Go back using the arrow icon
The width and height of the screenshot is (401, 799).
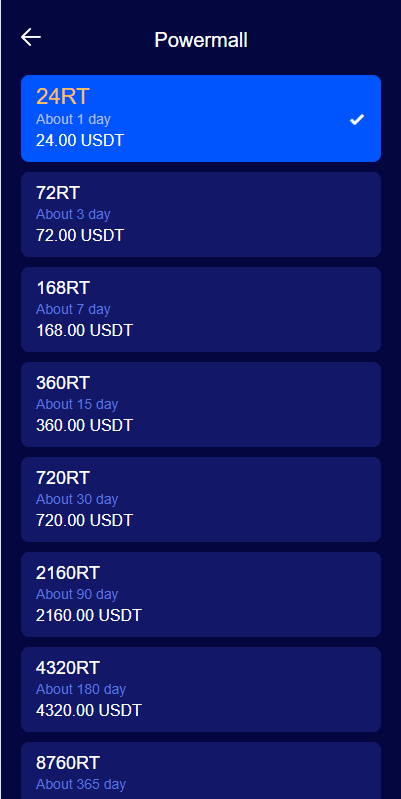[31, 37]
